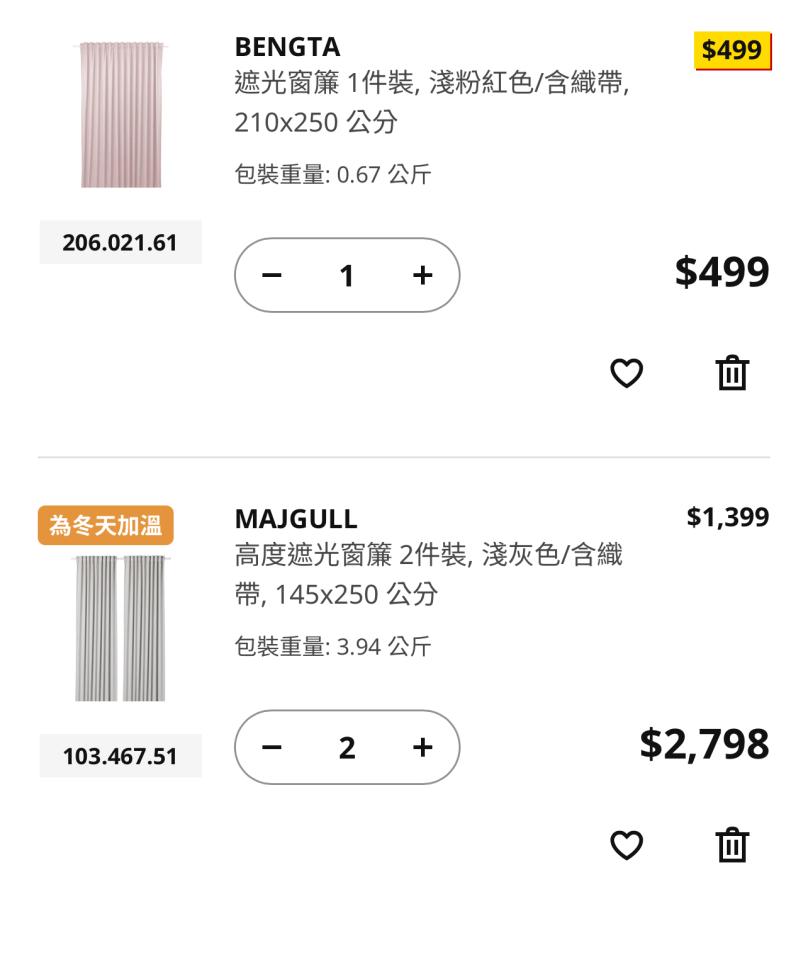Add BENGTA curtain to favorites via heart icon
Viewport: 808px width, 960px height.
pos(627,372)
